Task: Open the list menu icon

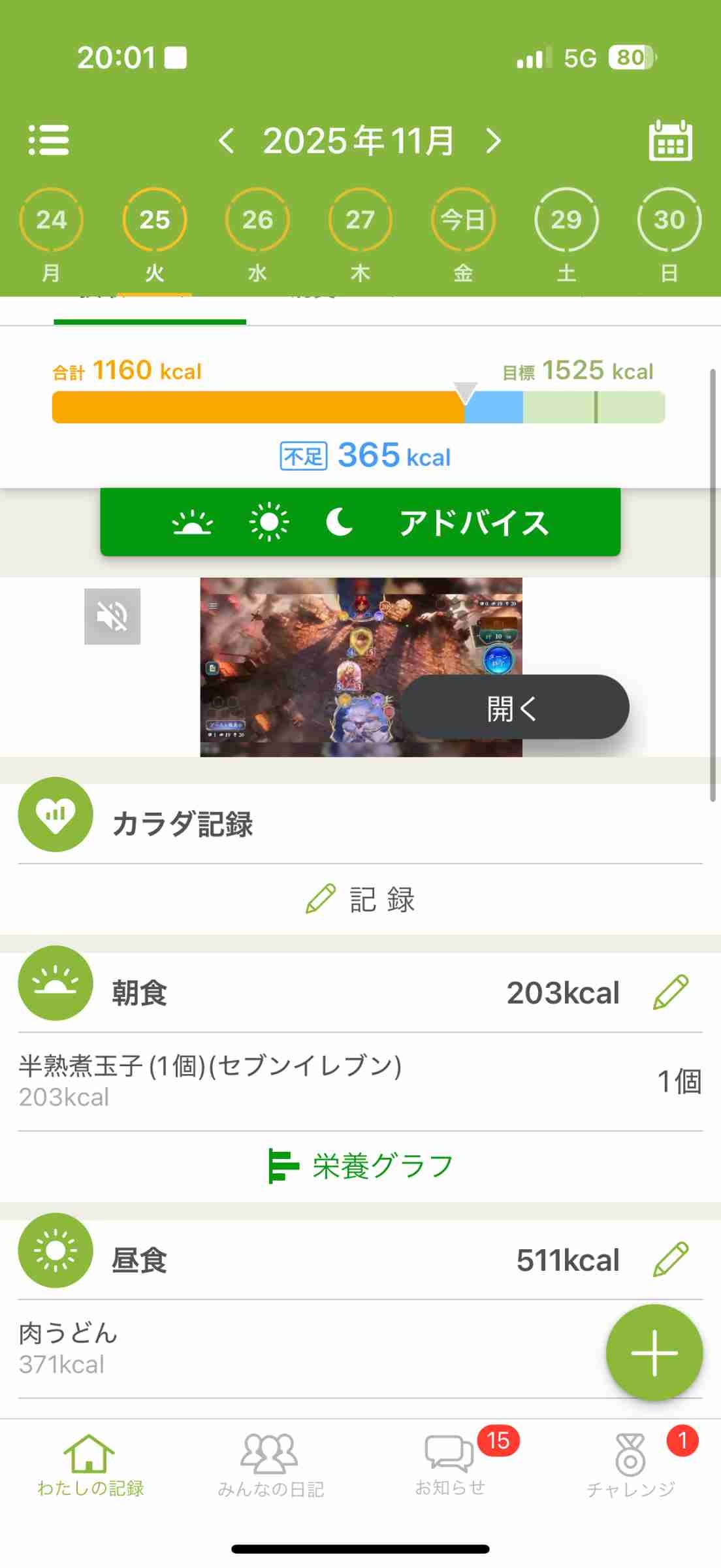Action: coord(48,140)
